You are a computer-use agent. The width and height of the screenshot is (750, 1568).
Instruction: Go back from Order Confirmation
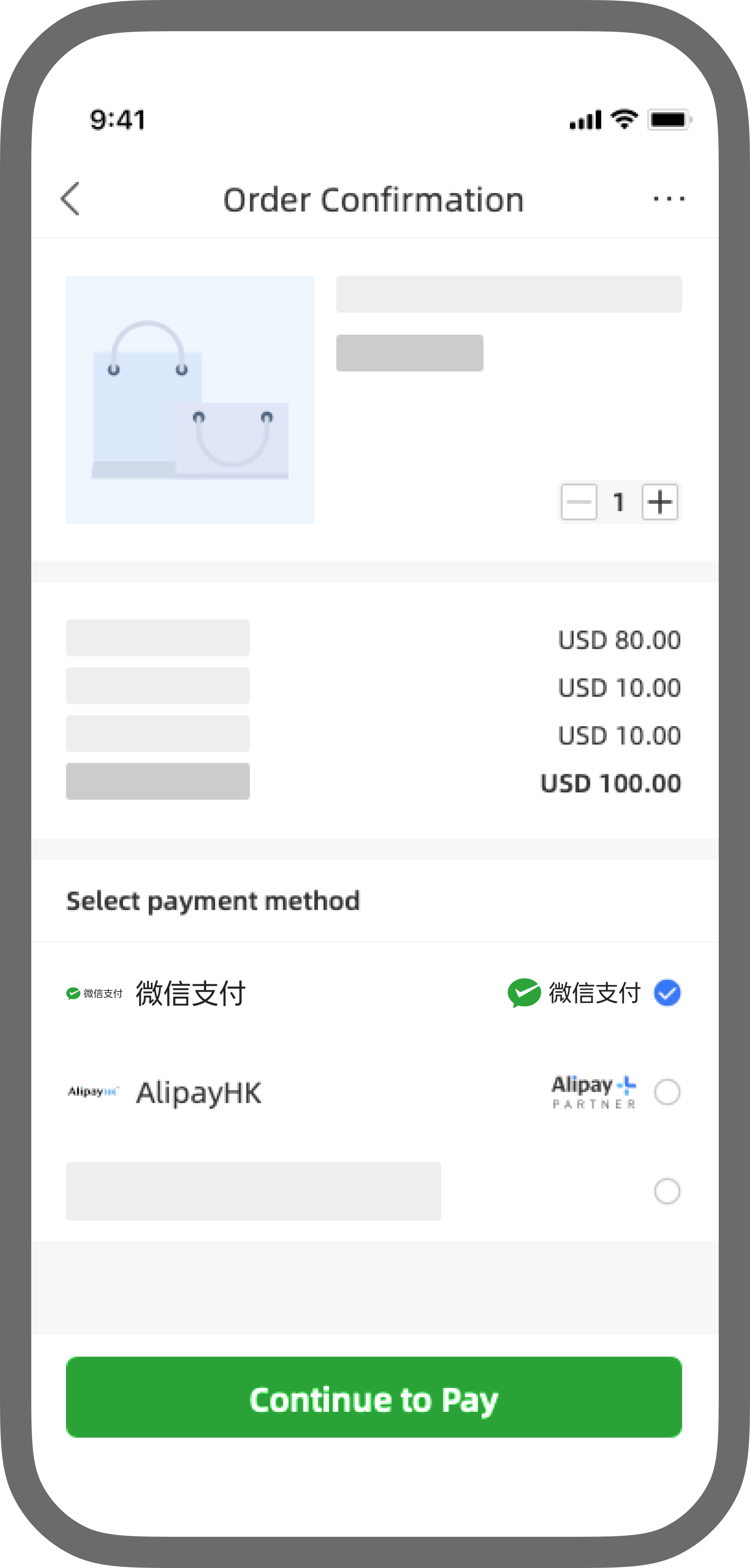tap(71, 198)
